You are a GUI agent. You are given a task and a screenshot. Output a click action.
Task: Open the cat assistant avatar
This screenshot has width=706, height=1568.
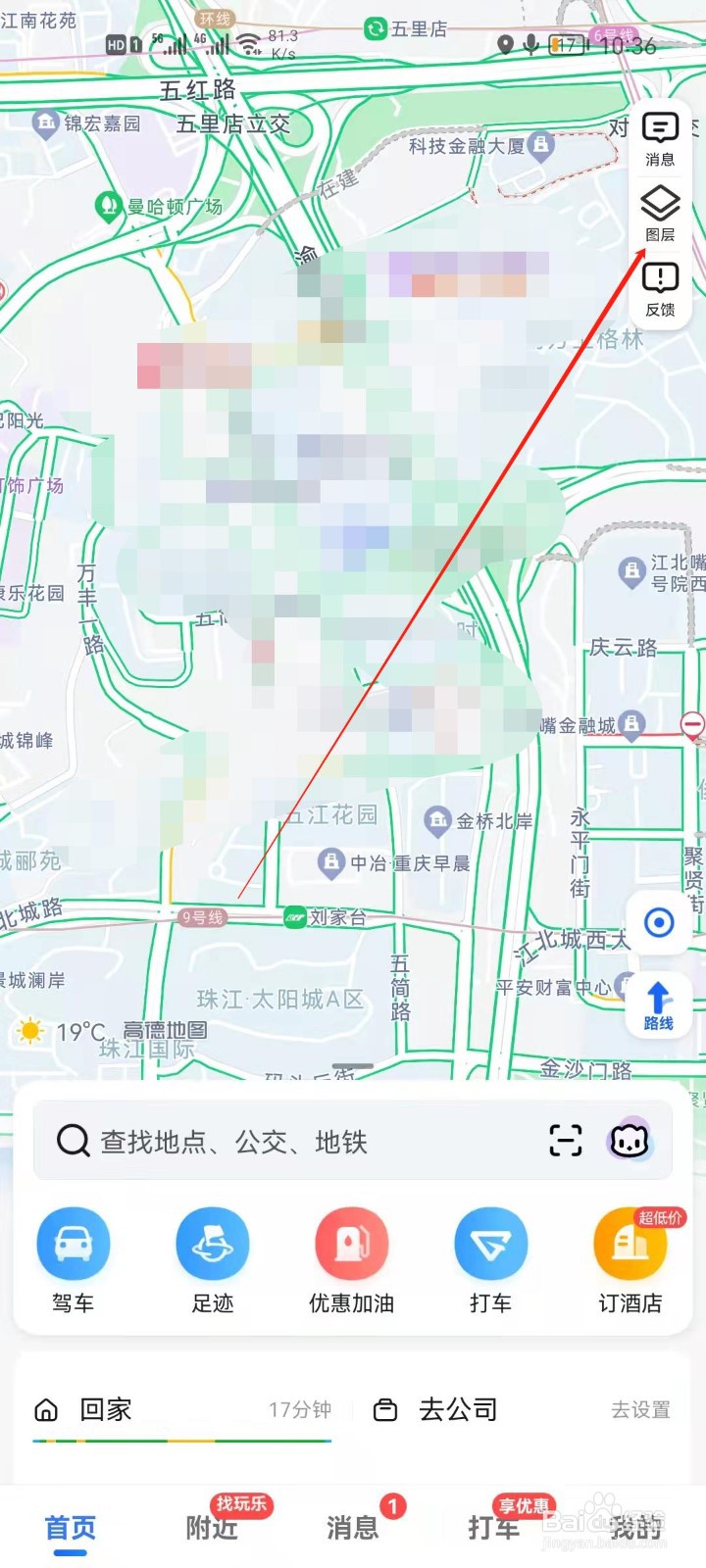coord(630,1141)
